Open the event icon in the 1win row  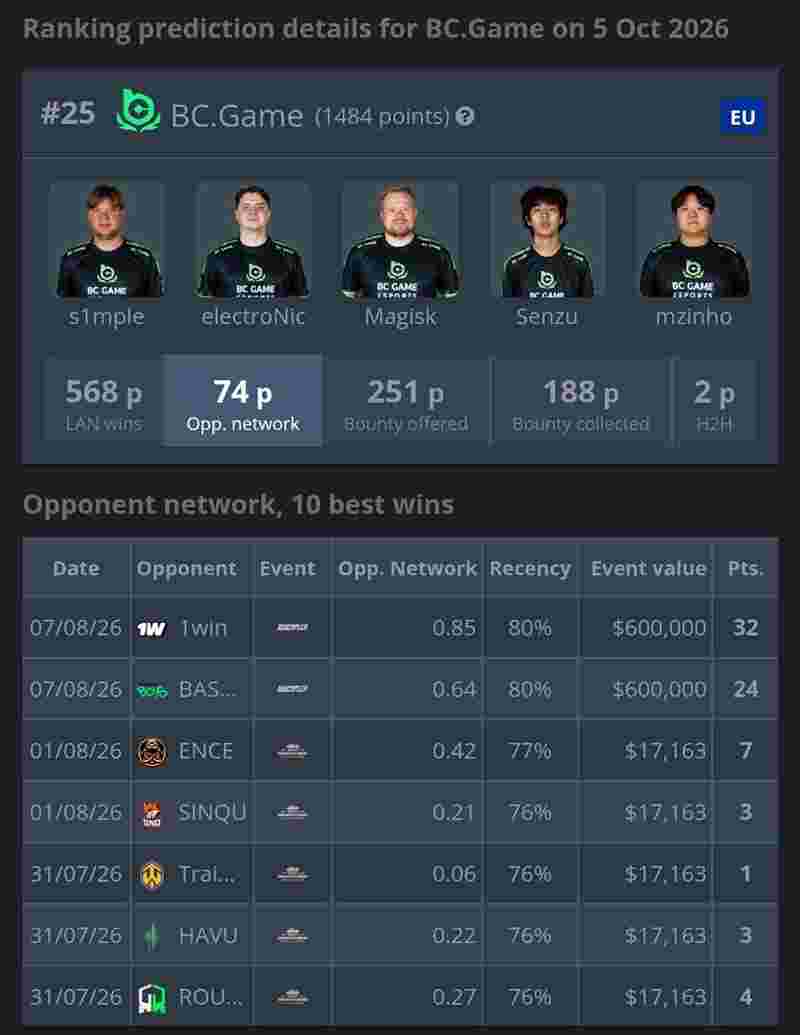[292, 628]
